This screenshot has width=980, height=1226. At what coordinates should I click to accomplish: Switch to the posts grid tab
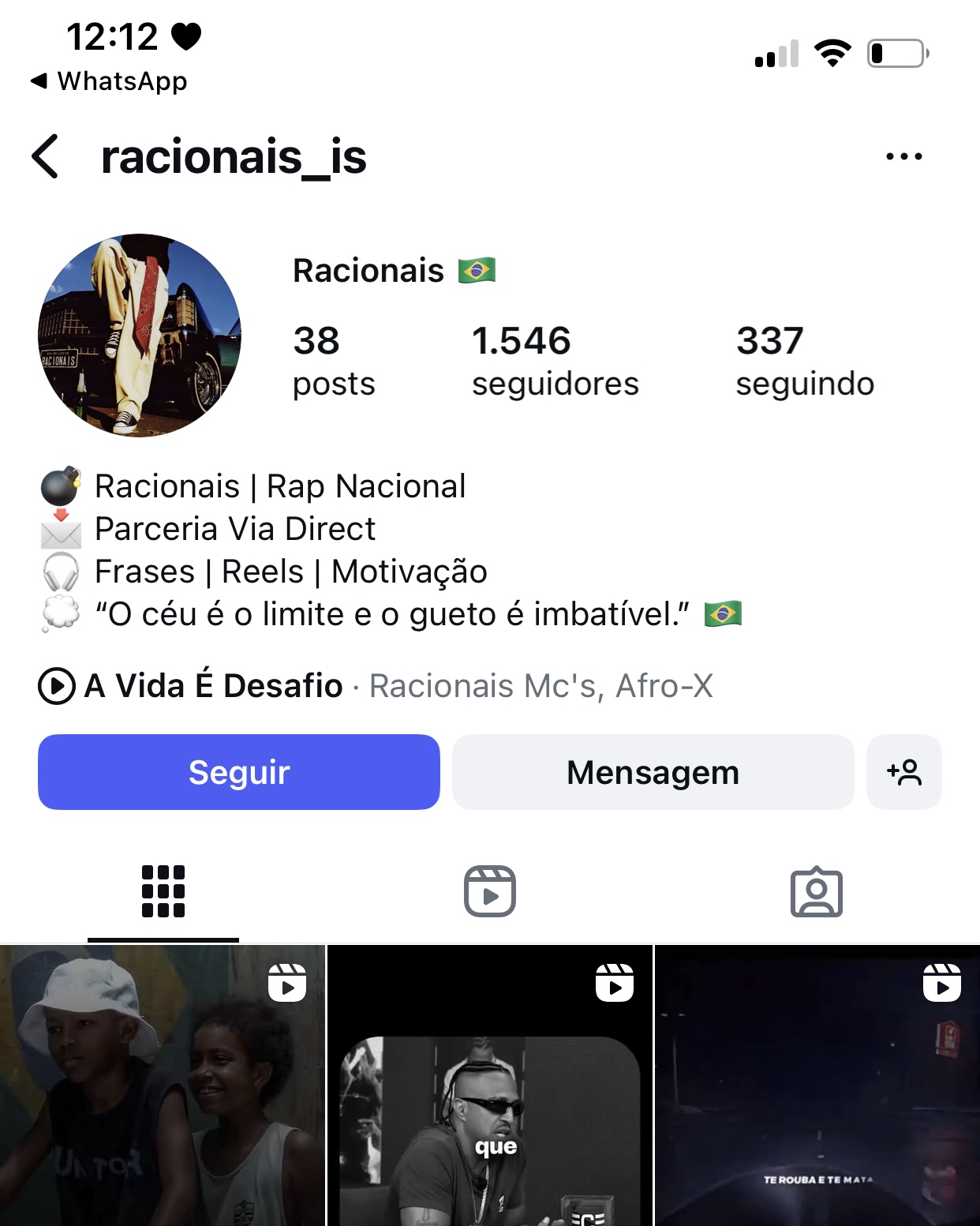(163, 892)
